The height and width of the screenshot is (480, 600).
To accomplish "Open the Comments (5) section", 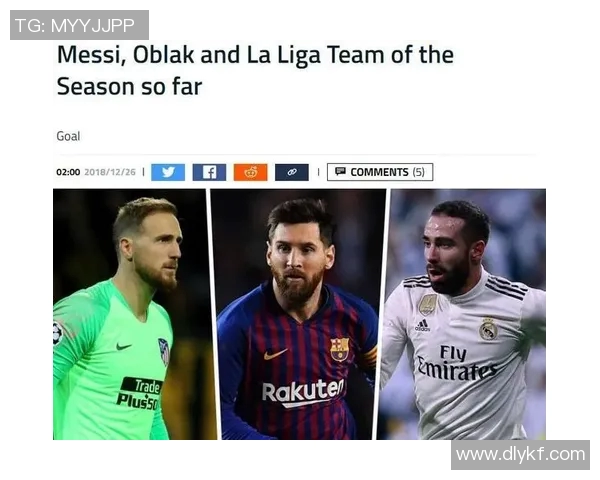I will (380, 172).
